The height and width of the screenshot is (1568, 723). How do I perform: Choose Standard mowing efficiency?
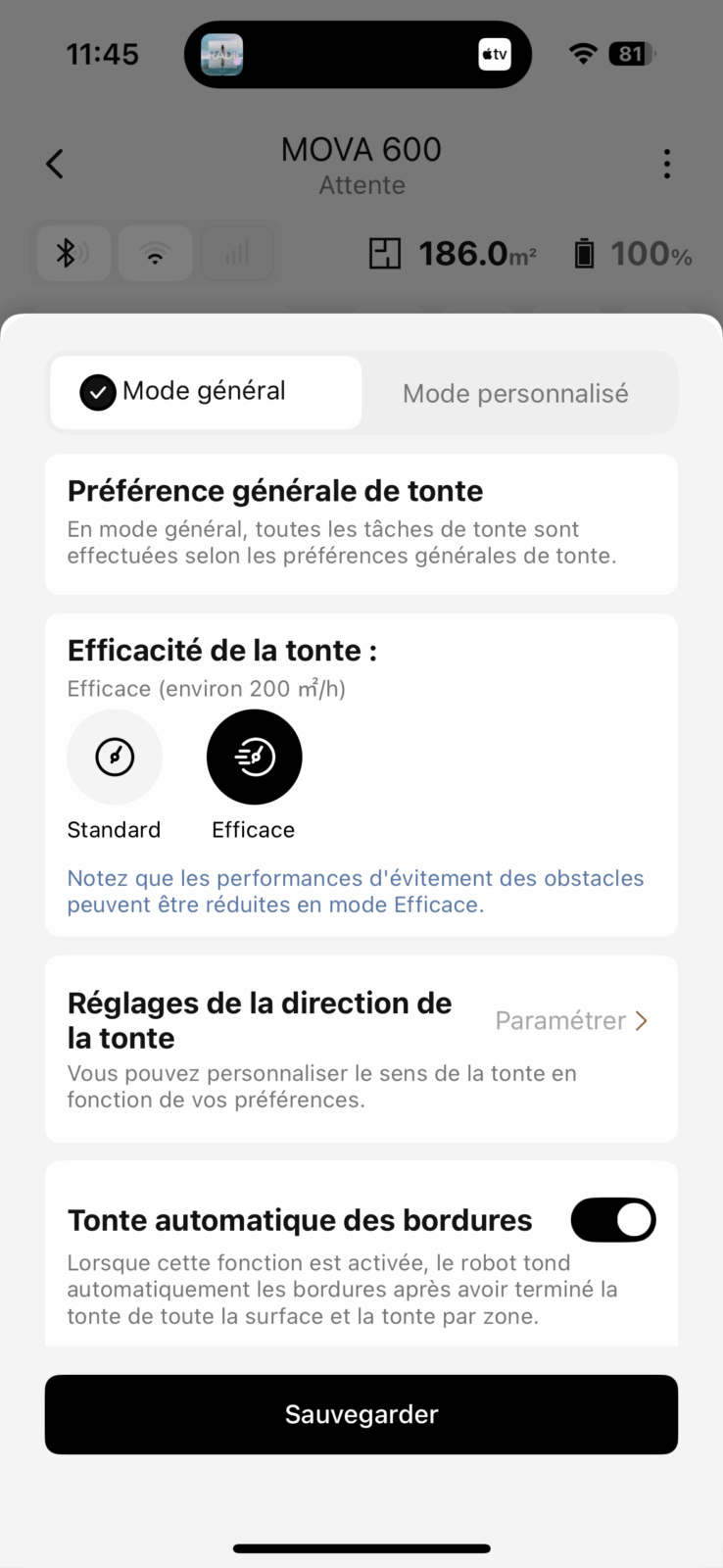115,757
